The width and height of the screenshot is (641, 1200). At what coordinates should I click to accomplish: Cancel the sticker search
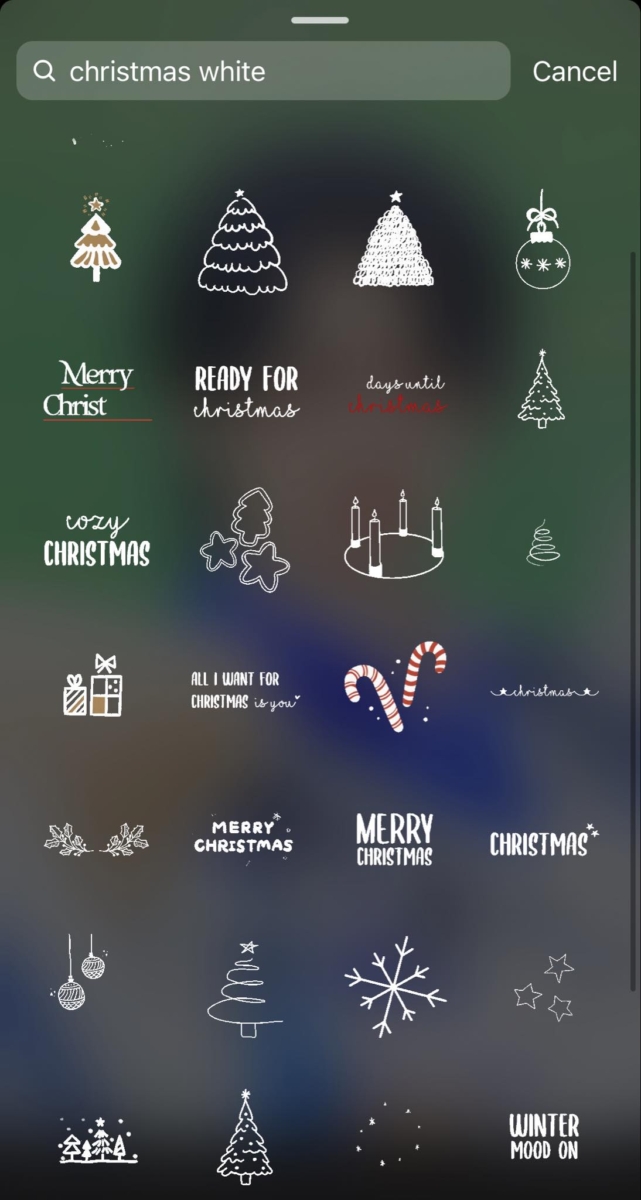(574, 71)
